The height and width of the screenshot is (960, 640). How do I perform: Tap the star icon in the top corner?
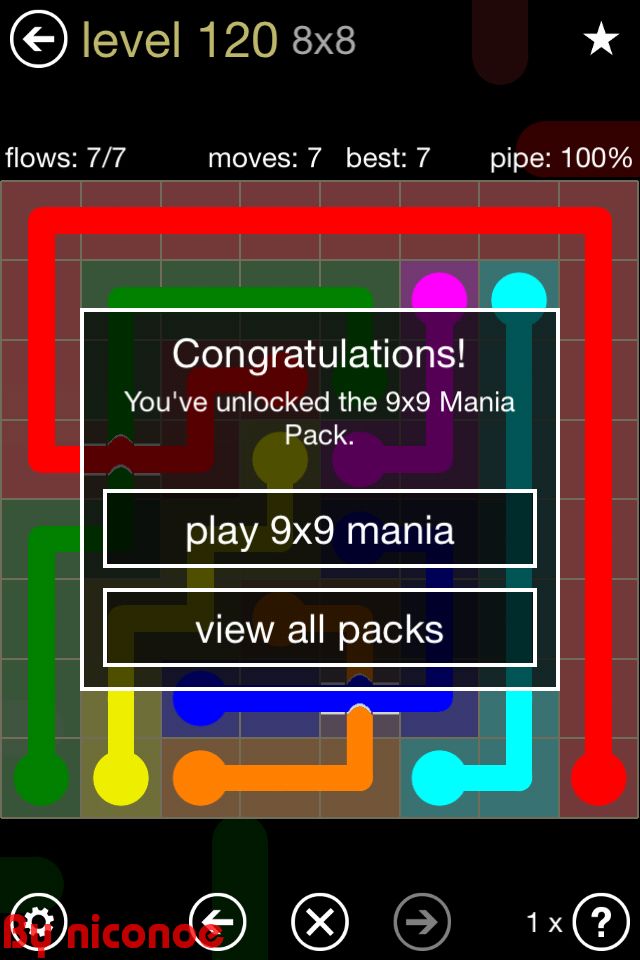[601, 40]
